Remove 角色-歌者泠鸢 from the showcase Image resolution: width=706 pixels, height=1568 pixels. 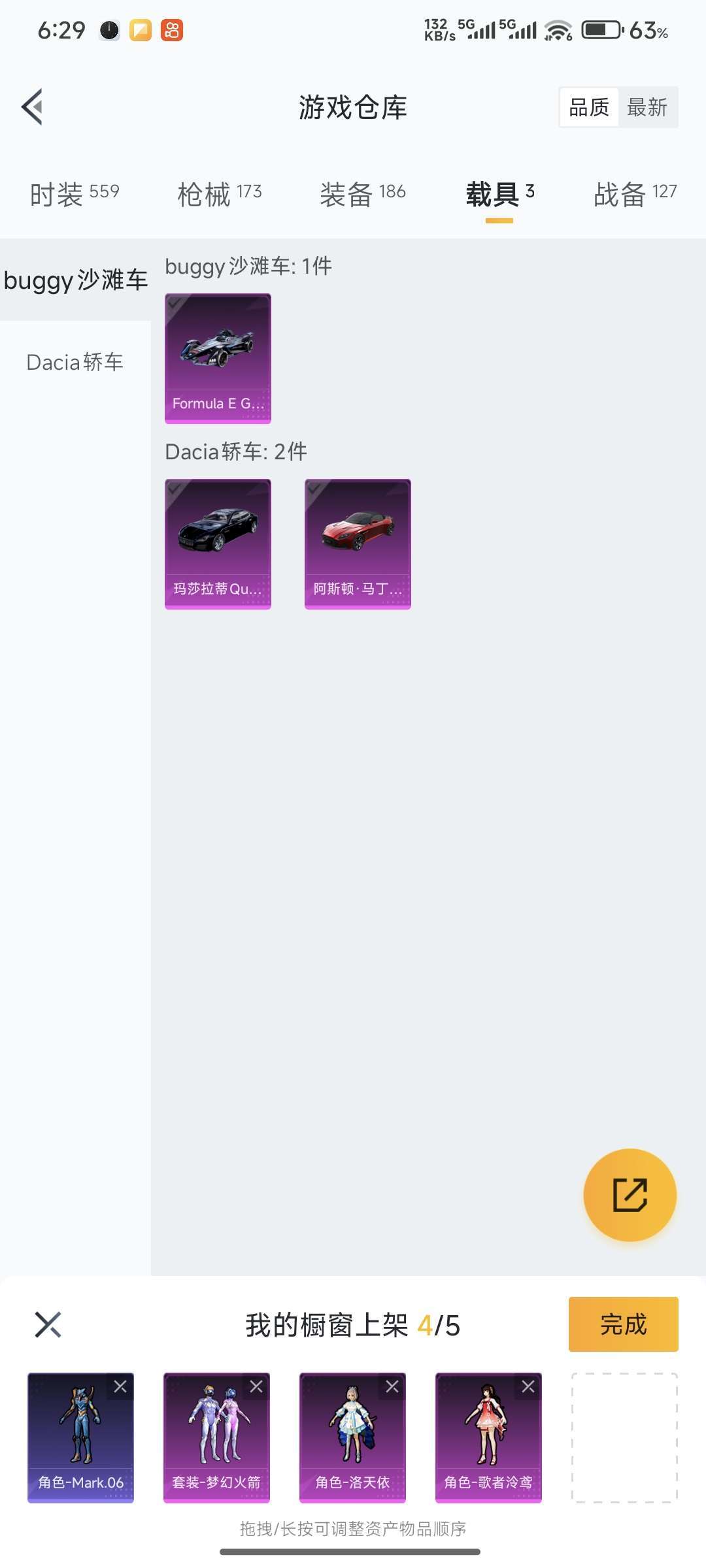click(x=528, y=1386)
